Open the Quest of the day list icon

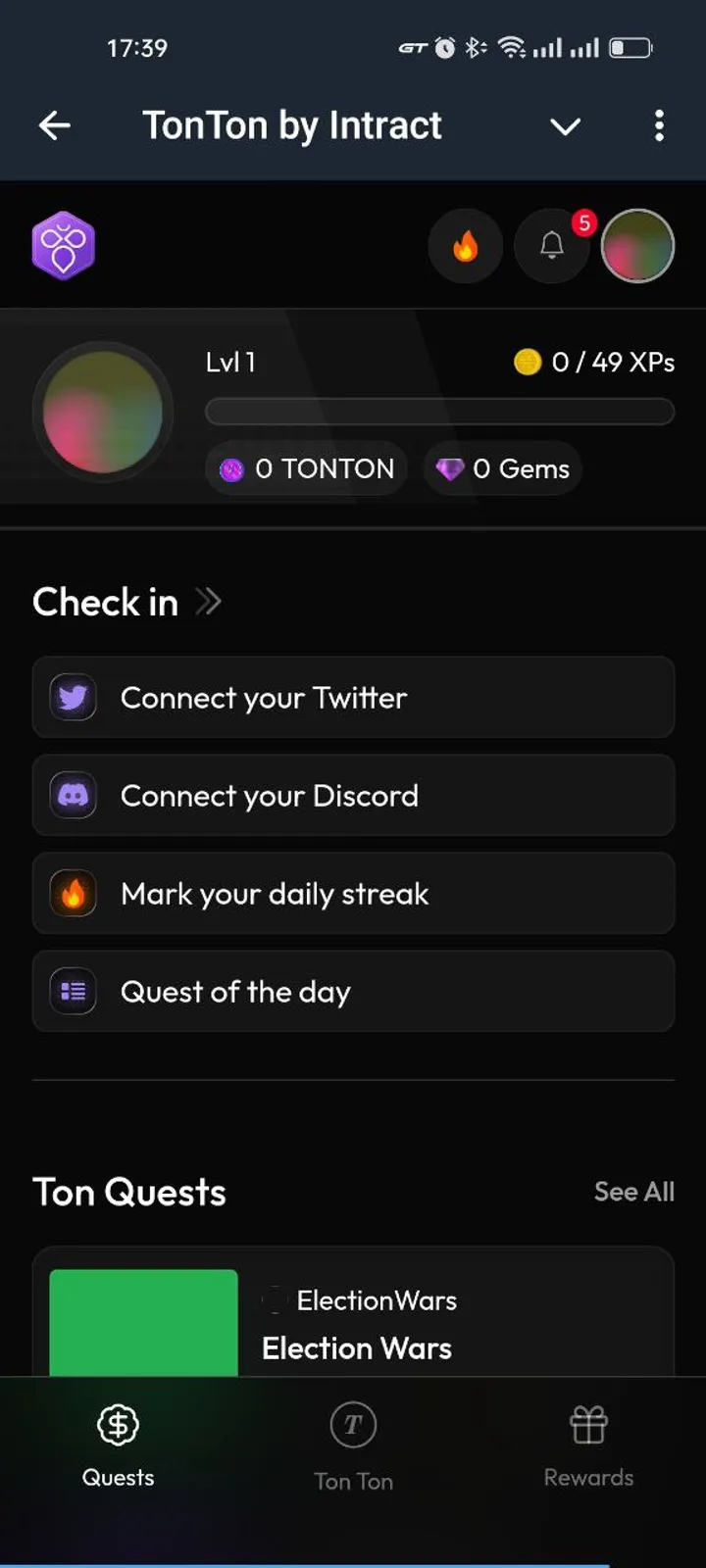72,991
